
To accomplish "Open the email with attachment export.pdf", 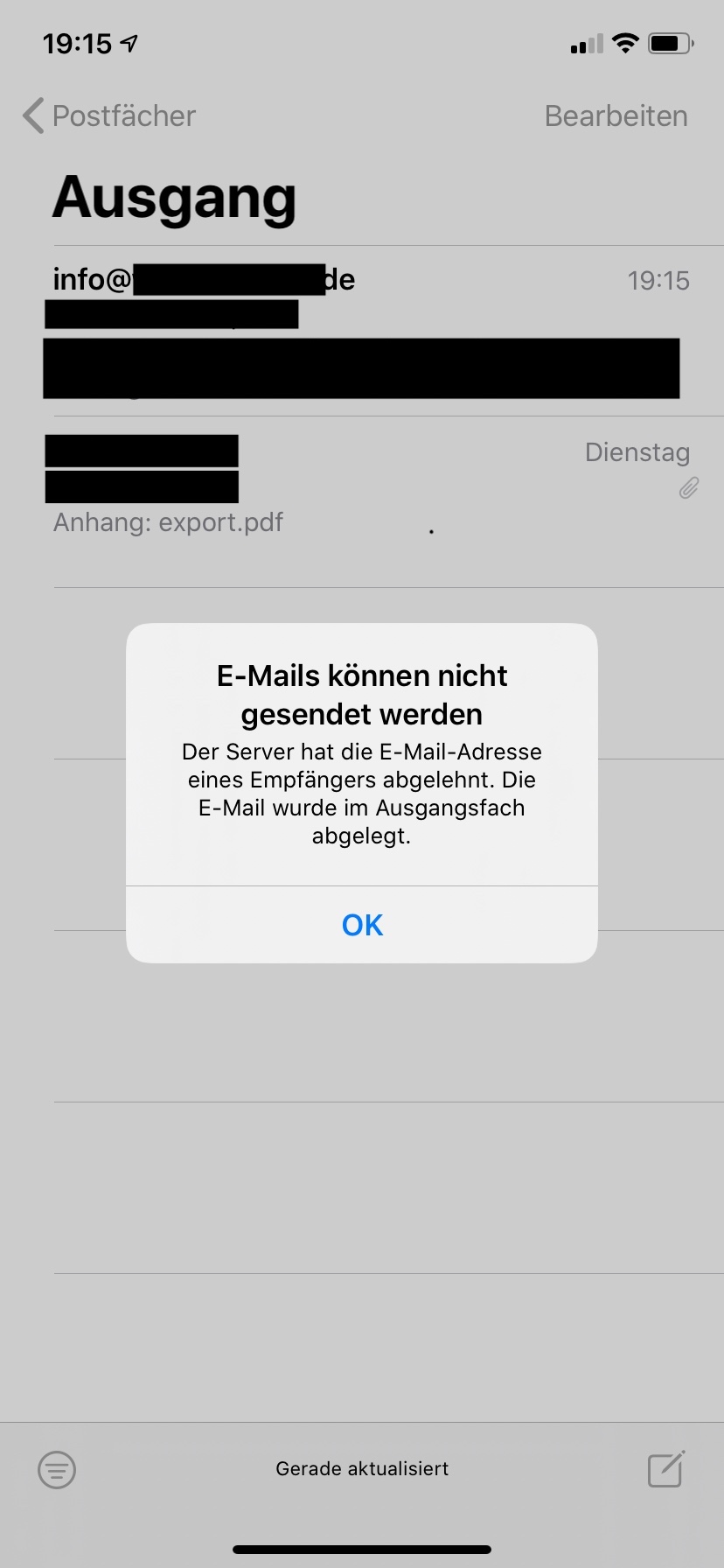I will pyautogui.click(x=362, y=502).
